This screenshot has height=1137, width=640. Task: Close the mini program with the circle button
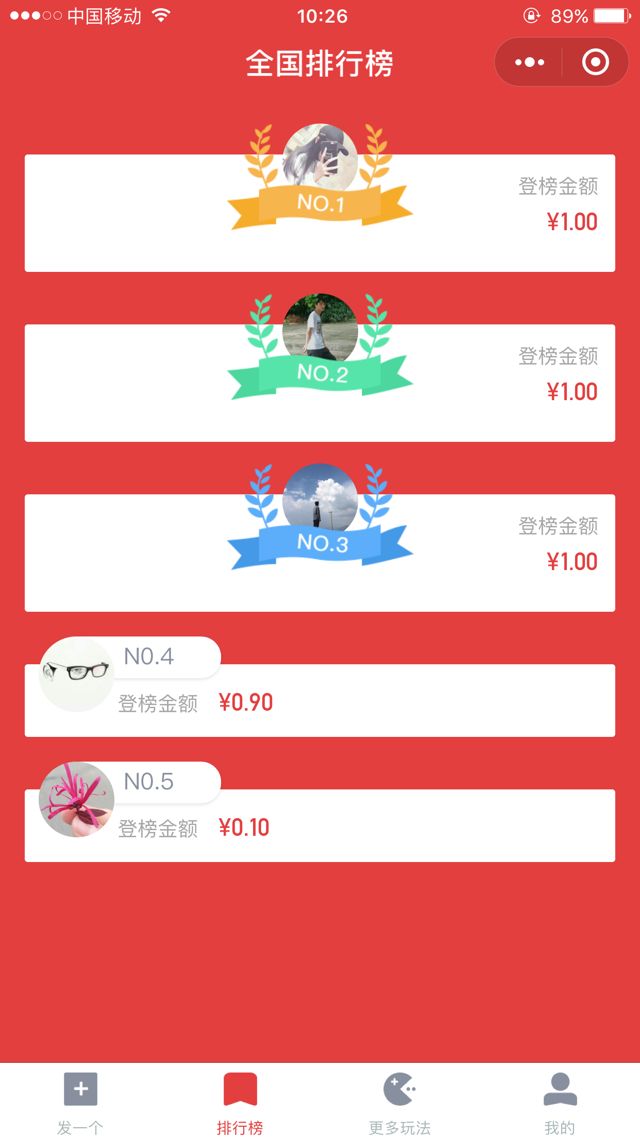595,63
